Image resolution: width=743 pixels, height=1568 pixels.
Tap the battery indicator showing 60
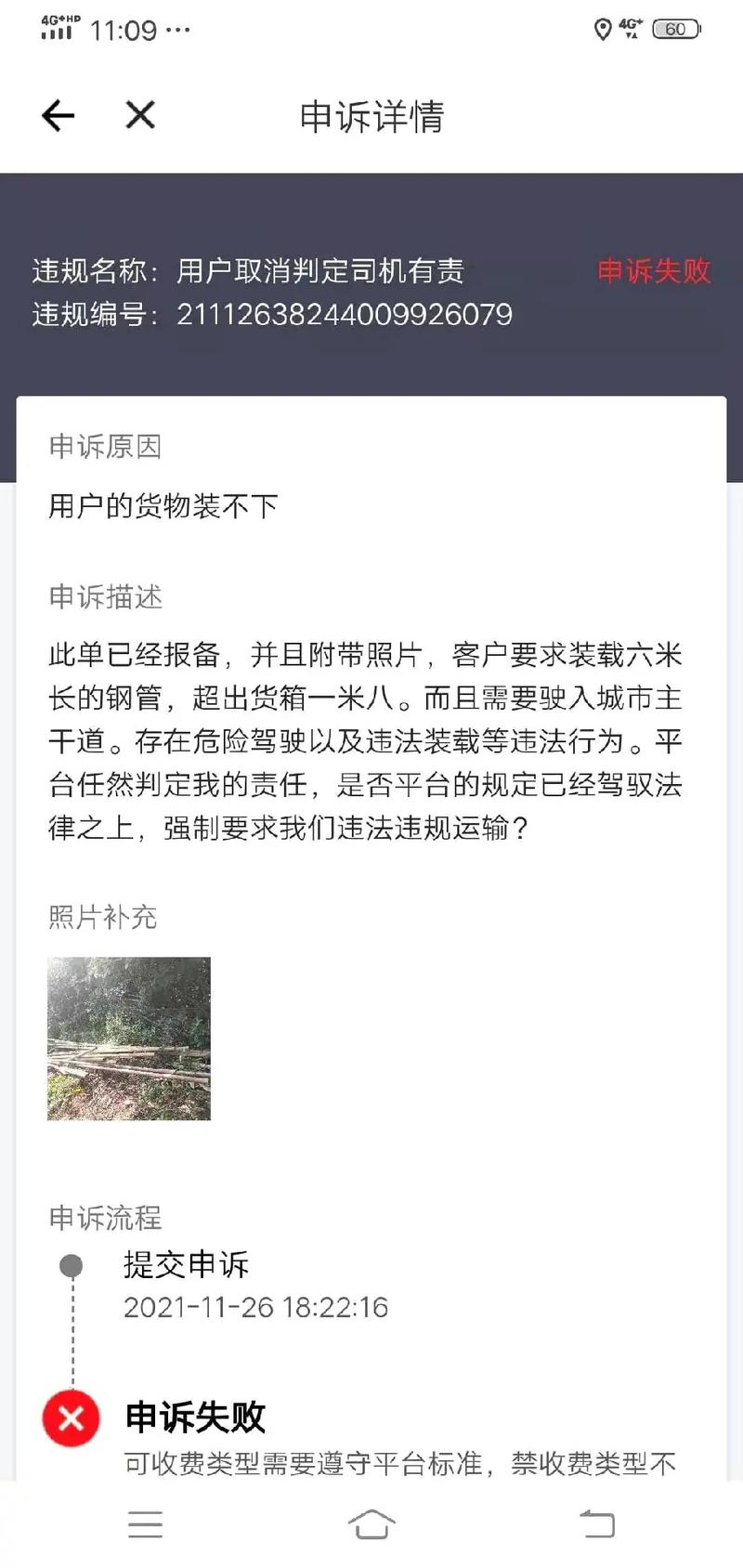[x=676, y=29]
